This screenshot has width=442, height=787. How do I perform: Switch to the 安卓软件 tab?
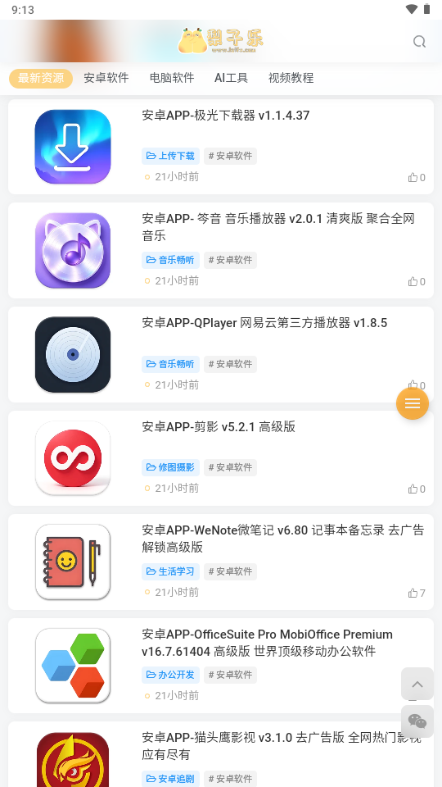106,78
